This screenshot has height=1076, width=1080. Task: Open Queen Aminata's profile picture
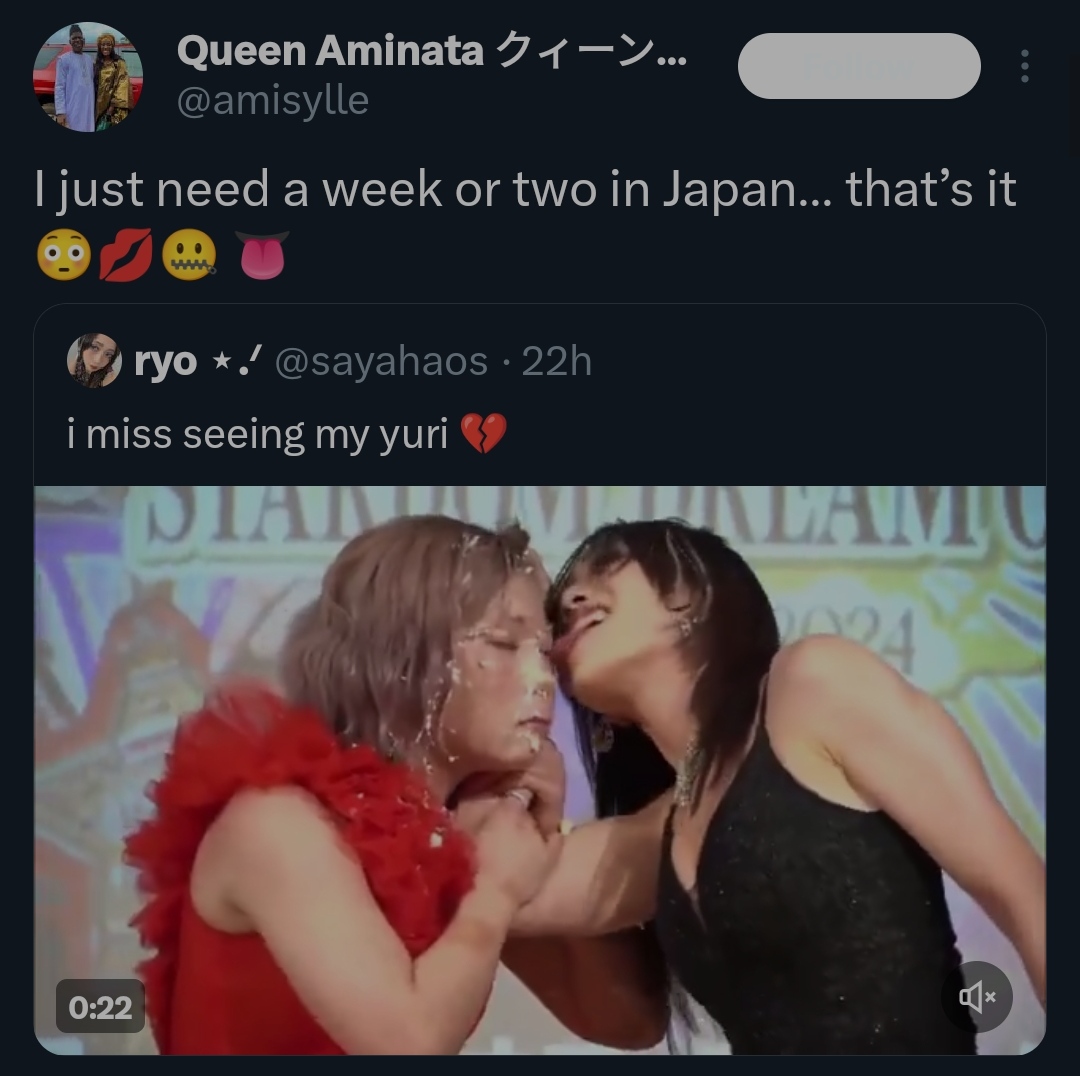click(x=88, y=77)
